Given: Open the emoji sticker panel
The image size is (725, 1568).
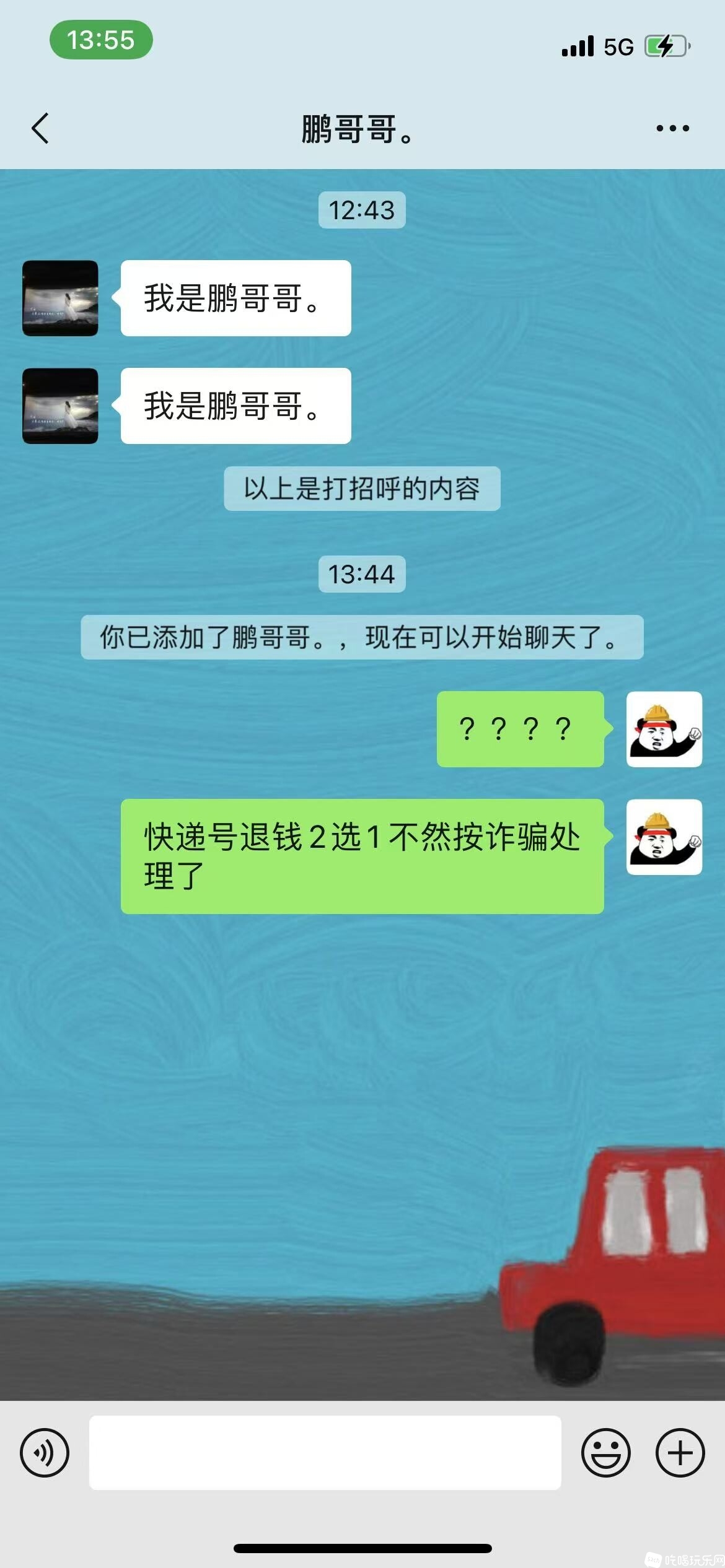Looking at the screenshot, I should [605, 1452].
